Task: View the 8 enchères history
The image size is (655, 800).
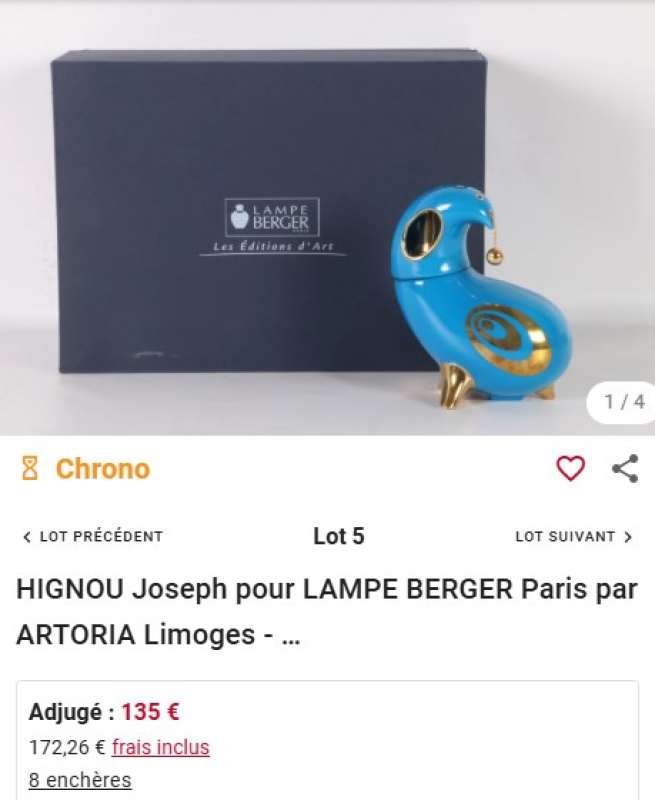Action: pyautogui.click(x=80, y=780)
